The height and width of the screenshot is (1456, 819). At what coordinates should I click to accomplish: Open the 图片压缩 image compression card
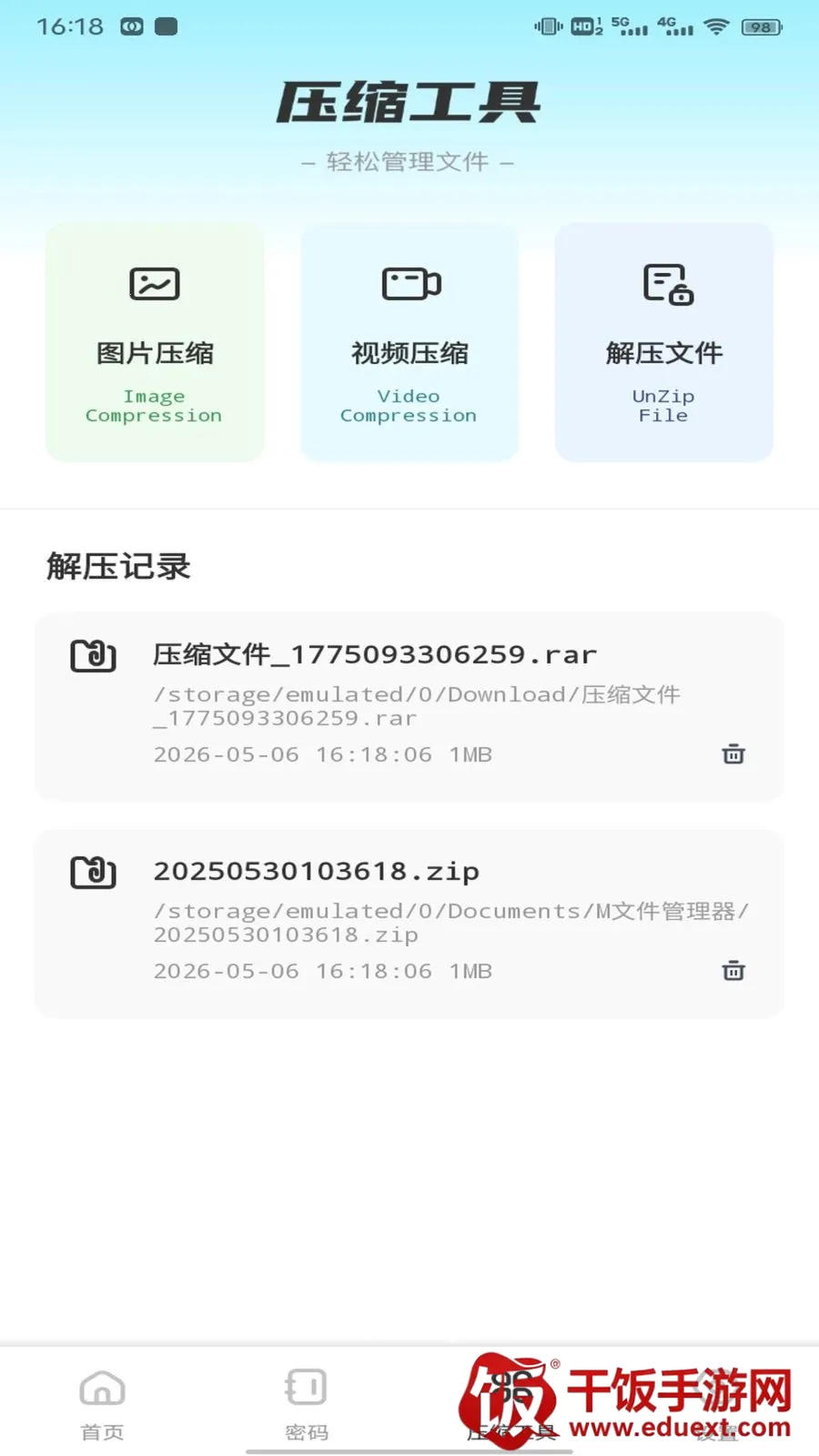coord(155,342)
